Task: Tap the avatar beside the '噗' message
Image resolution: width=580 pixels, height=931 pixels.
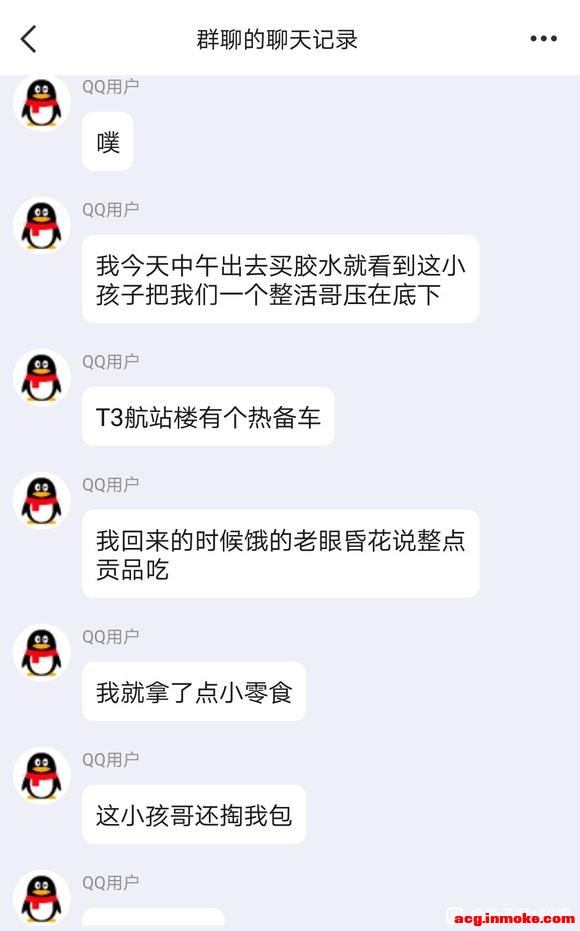Action: tap(42, 102)
